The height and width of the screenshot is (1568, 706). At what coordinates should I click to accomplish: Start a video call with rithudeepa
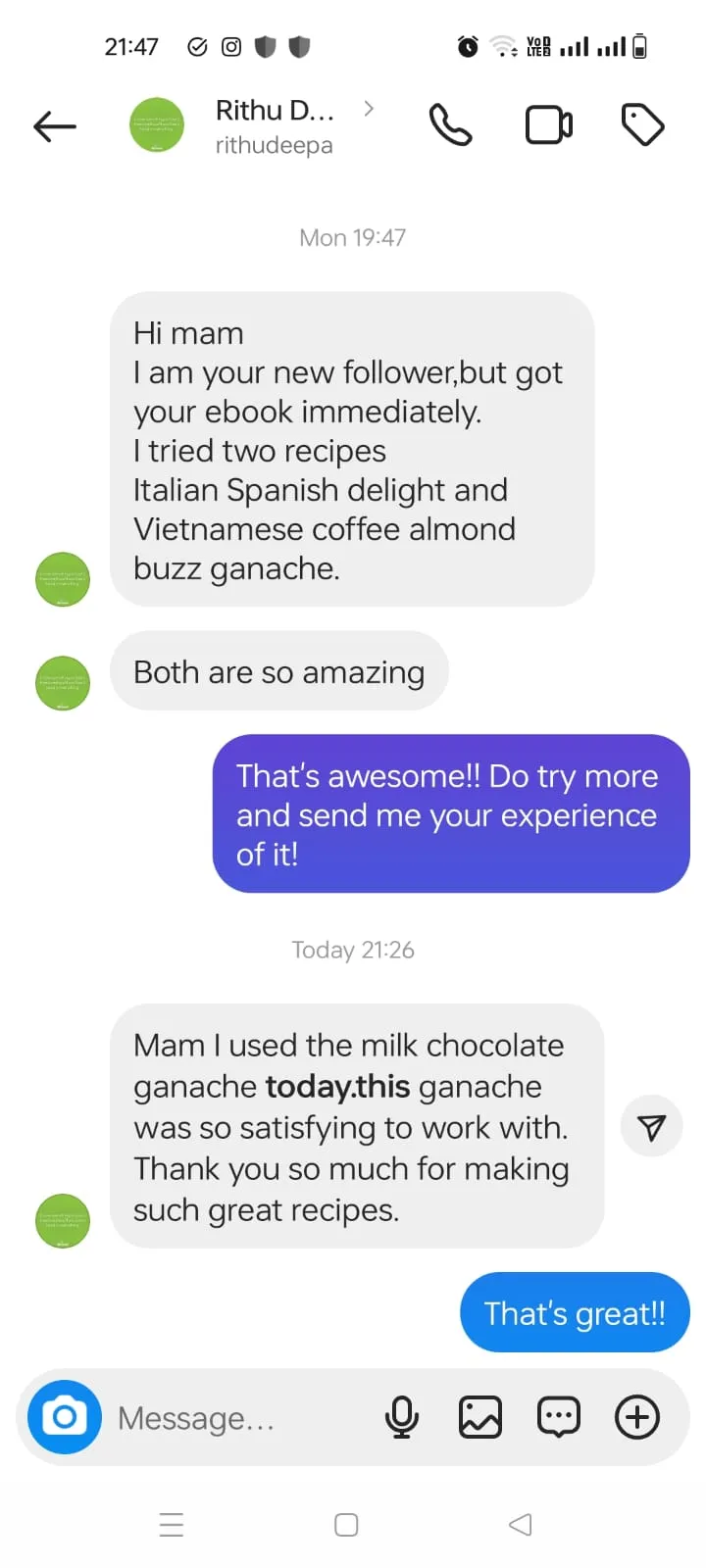pos(549,125)
